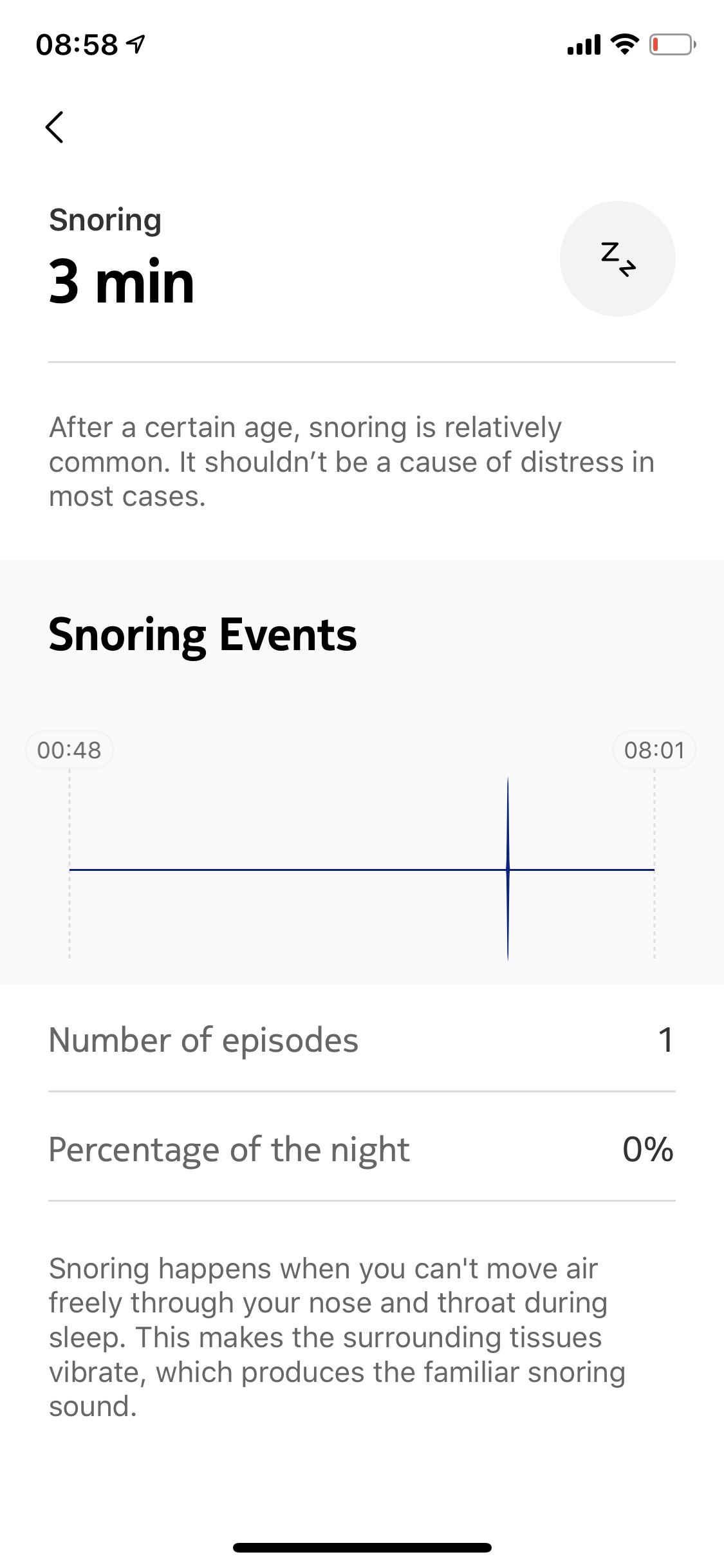Go back using the top-left arrow
The height and width of the screenshot is (1568, 724).
coord(55,127)
